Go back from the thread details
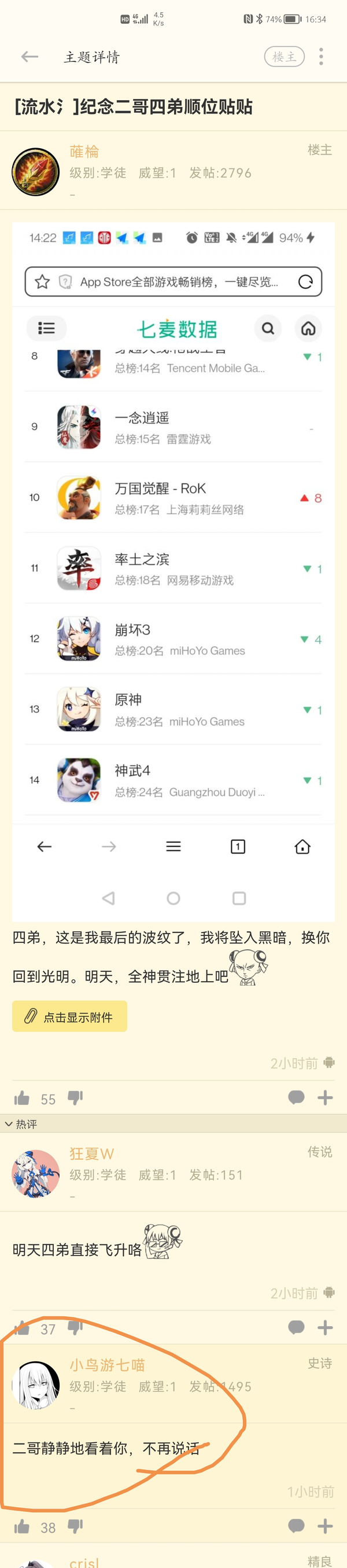 29,57
